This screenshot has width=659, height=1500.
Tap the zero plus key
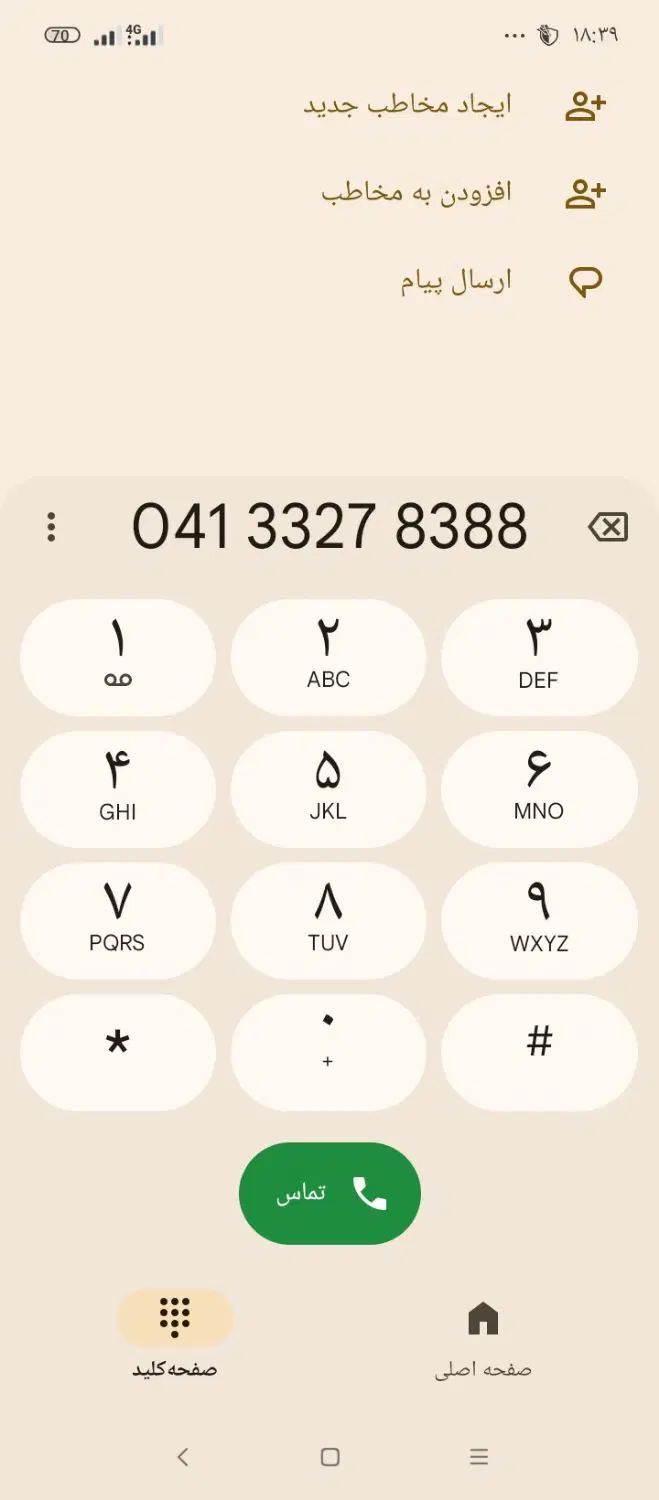(328, 1052)
